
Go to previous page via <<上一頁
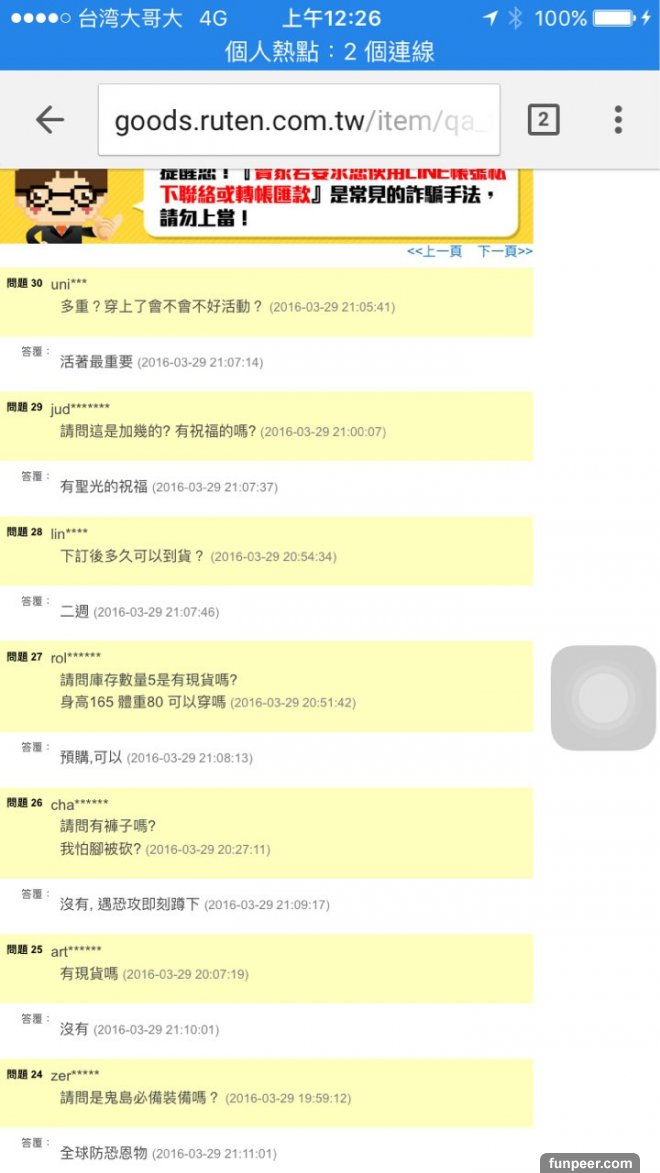[434, 251]
